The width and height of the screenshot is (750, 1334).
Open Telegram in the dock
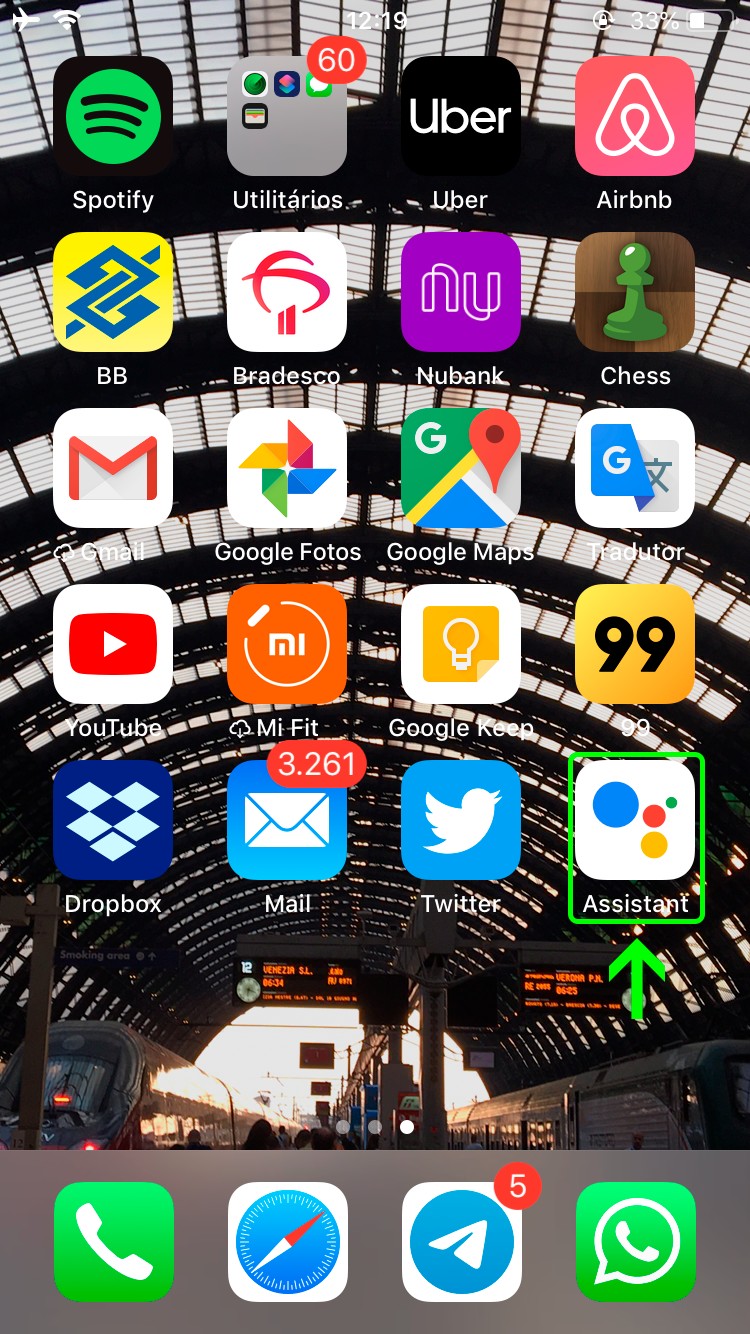point(461,1242)
